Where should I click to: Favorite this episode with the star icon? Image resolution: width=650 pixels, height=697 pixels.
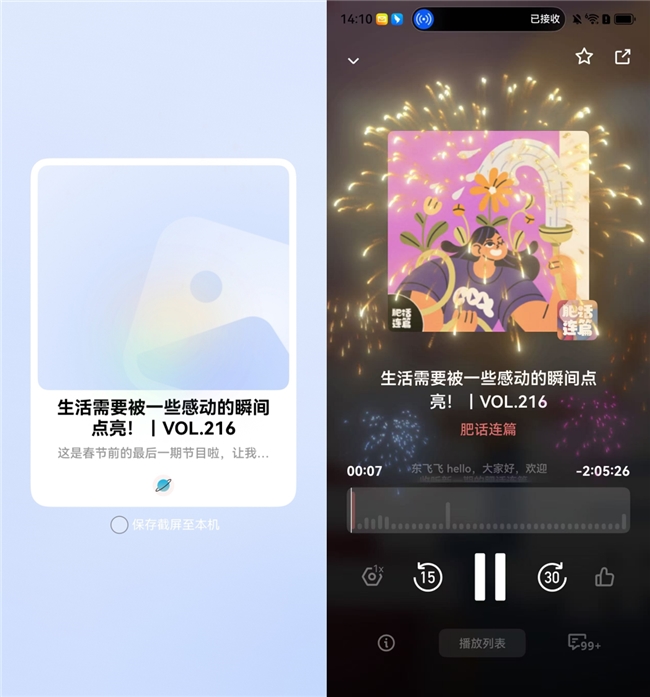point(584,57)
